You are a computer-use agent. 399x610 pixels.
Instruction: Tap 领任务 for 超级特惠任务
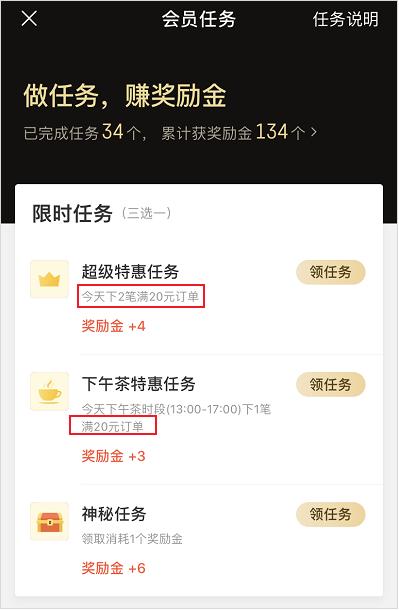(331, 272)
